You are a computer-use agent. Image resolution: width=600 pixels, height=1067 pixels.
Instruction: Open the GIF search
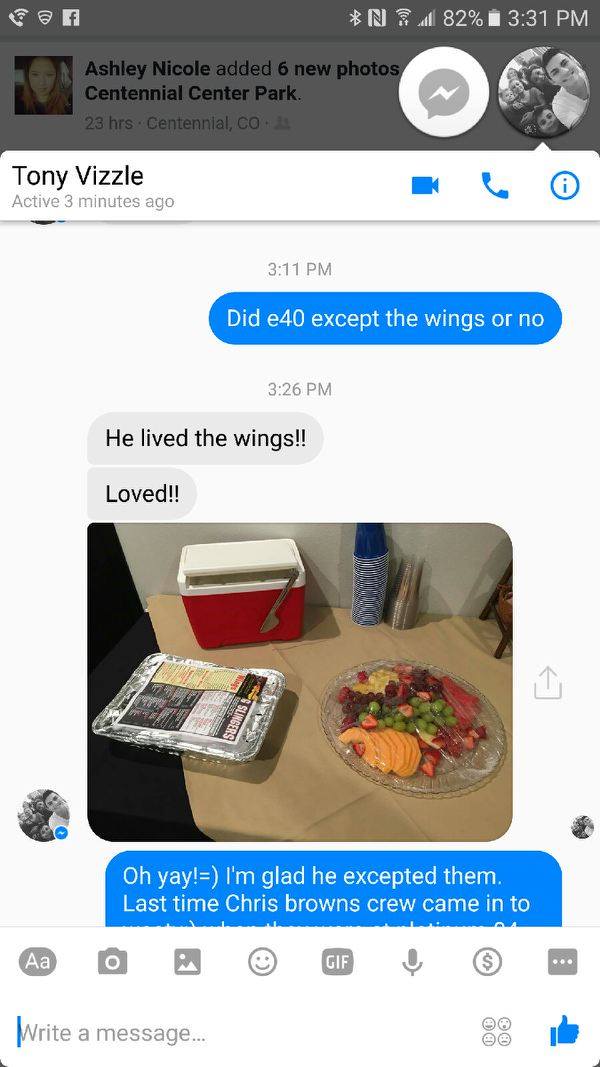(337, 962)
